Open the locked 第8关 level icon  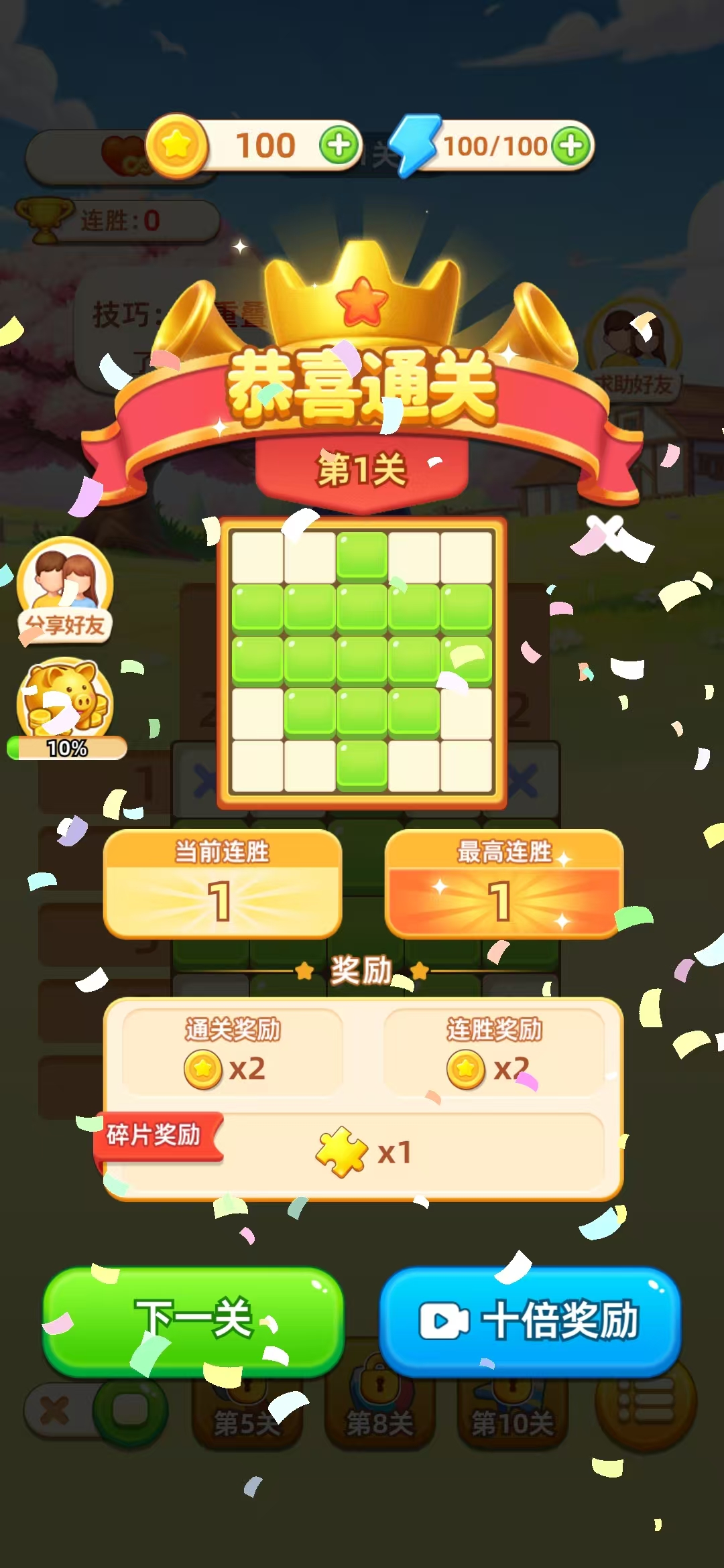click(x=379, y=1404)
